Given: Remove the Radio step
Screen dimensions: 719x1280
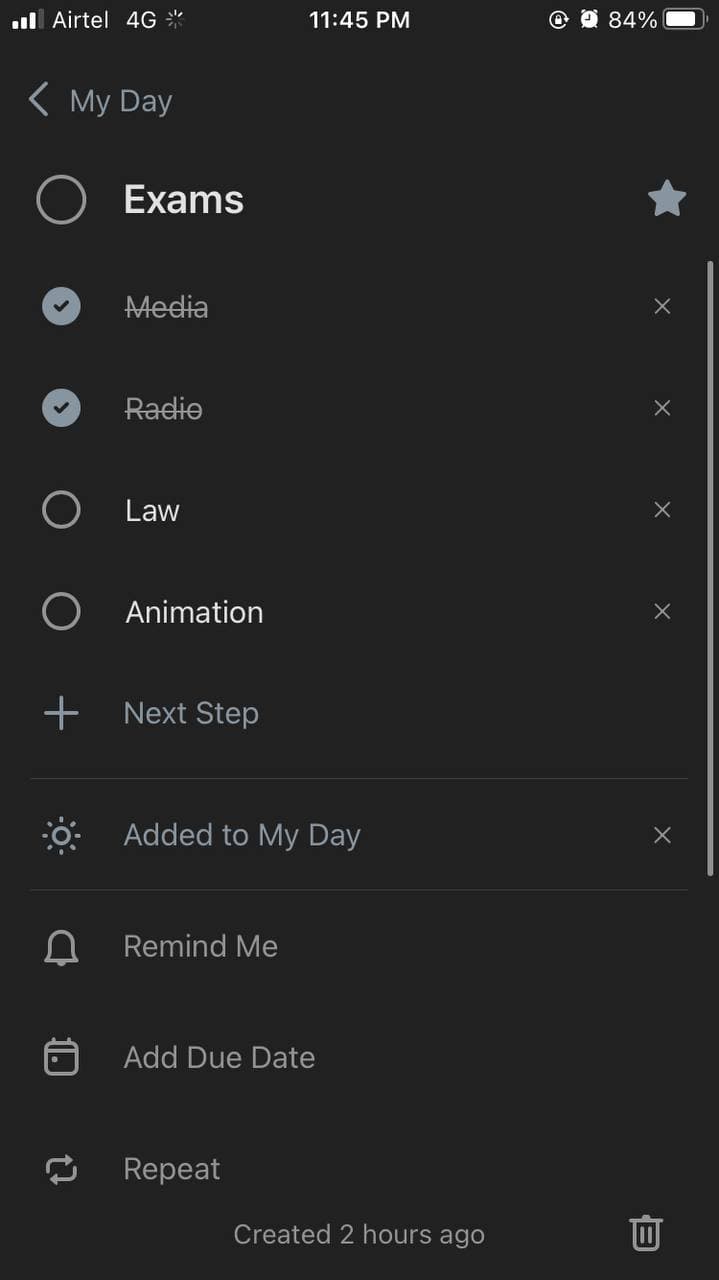Looking at the screenshot, I should click(x=662, y=408).
